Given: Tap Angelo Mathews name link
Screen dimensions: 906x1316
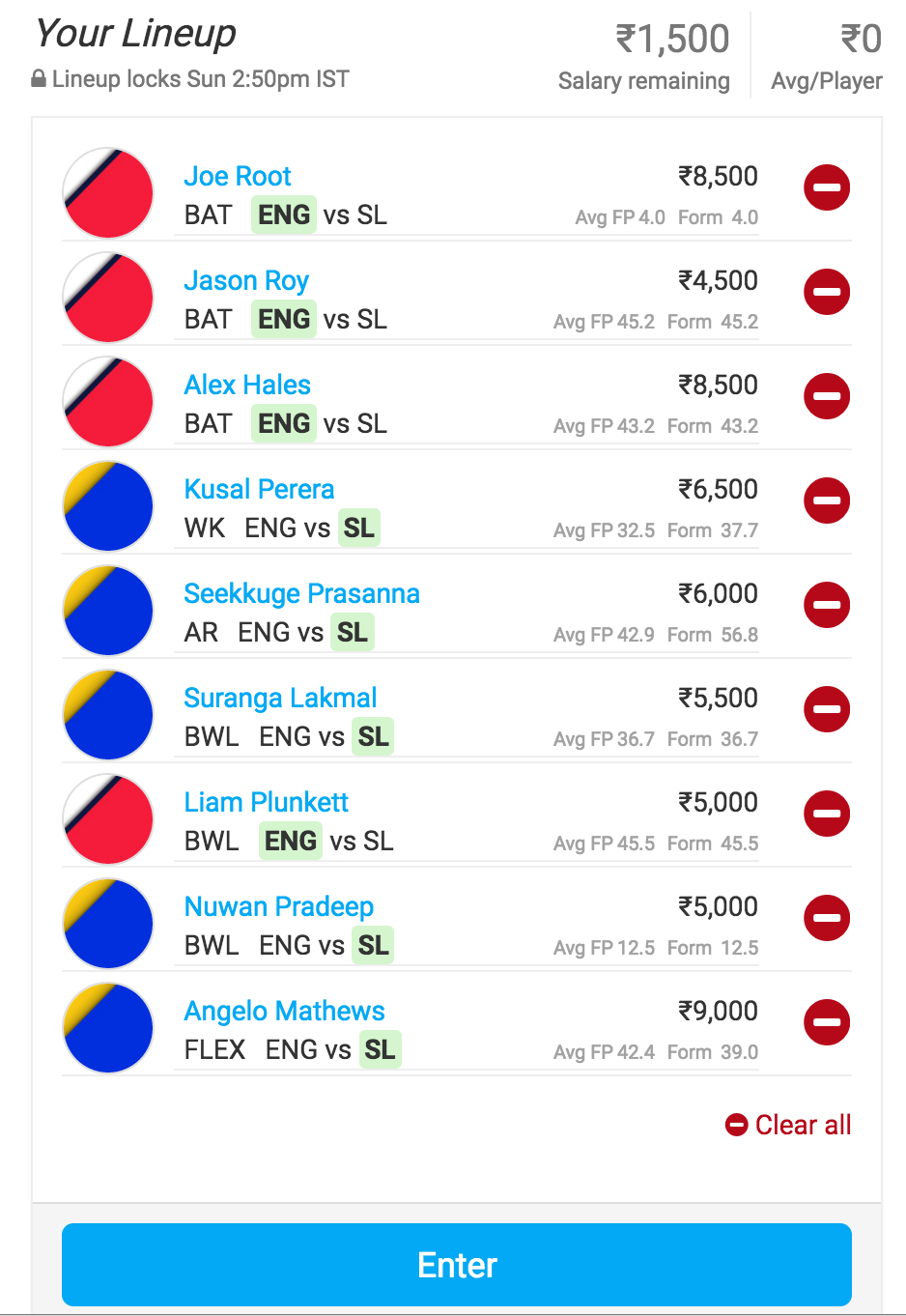Looking at the screenshot, I should 284,1011.
